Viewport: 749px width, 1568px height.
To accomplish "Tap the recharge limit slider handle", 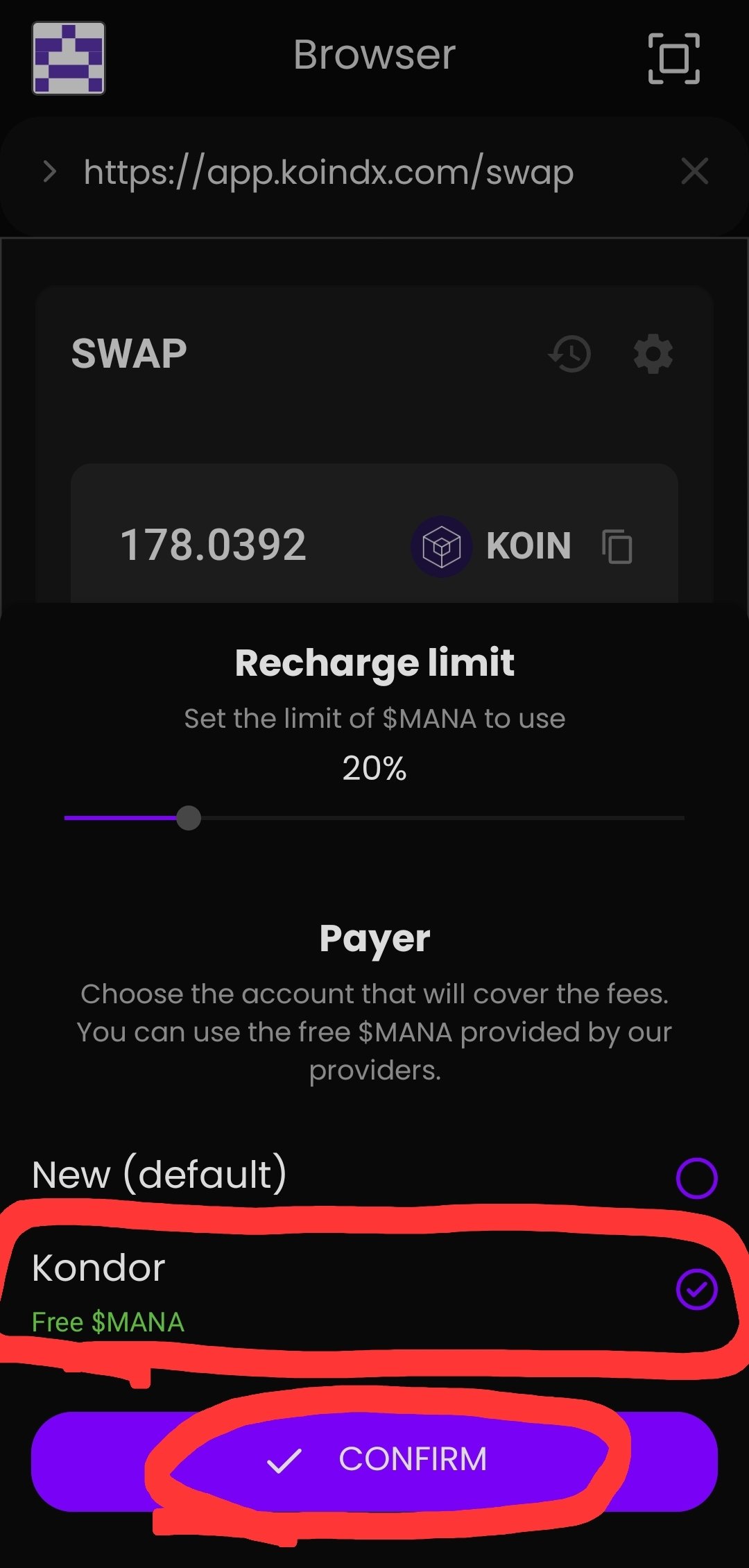I will [189, 818].
